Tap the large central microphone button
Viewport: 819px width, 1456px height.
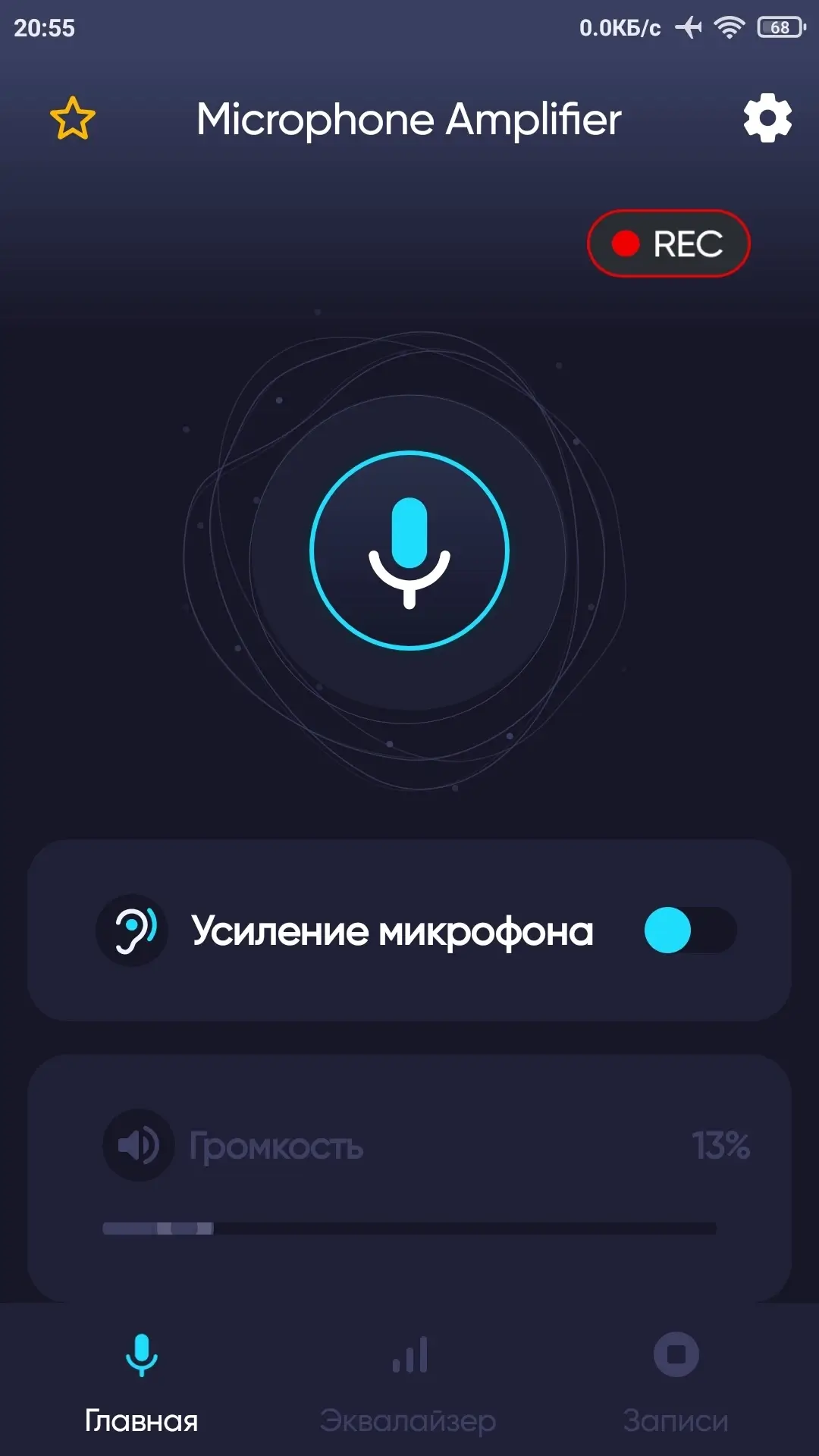[x=409, y=551]
